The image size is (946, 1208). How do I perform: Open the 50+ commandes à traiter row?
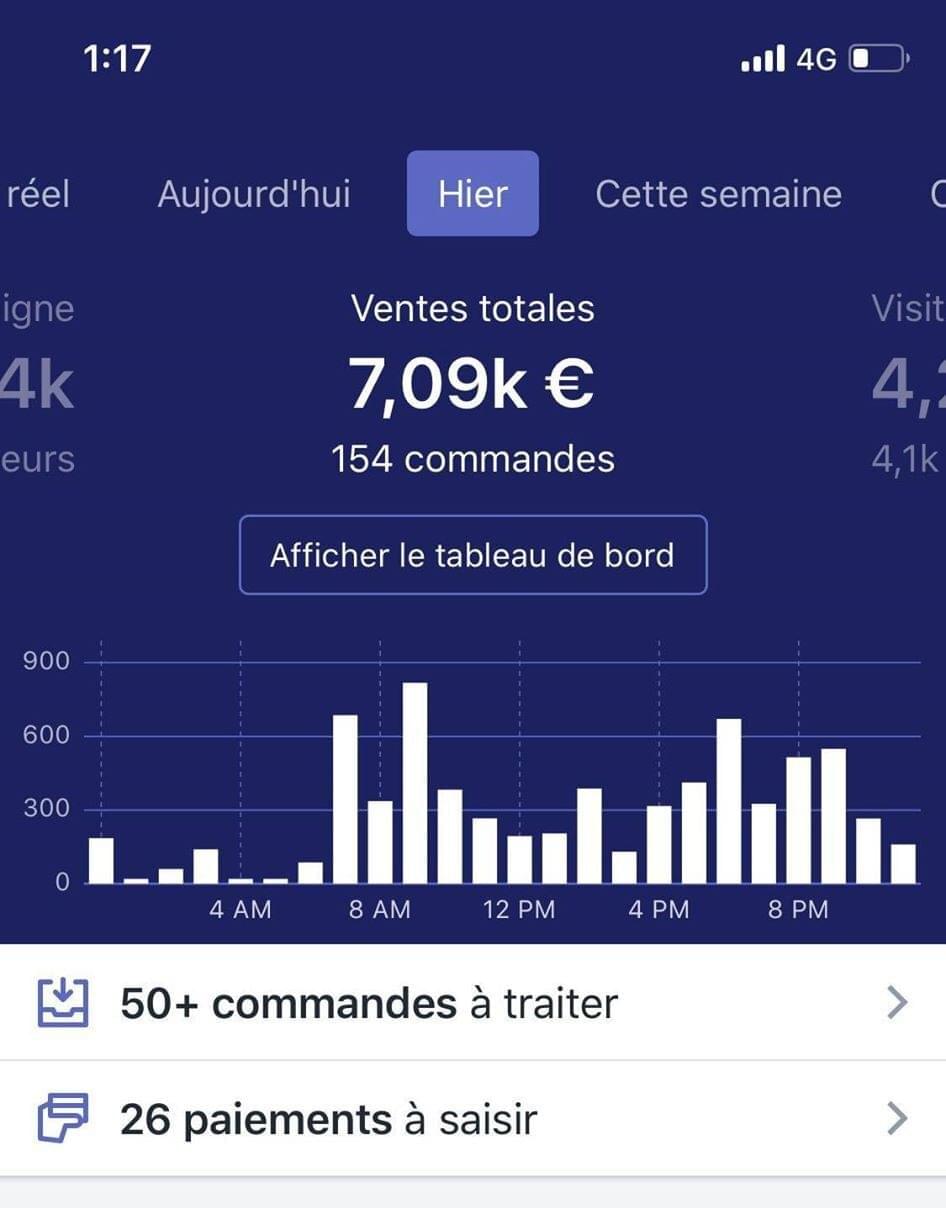pos(472,1003)
